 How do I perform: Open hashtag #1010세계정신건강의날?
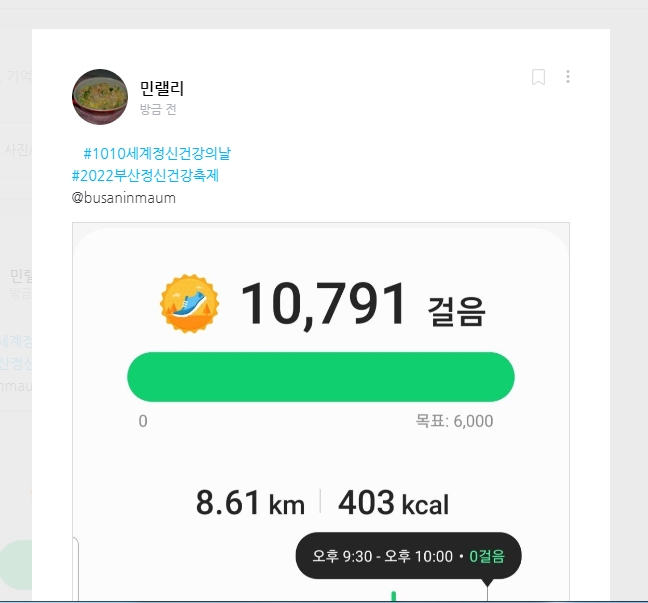coord(158,154)
